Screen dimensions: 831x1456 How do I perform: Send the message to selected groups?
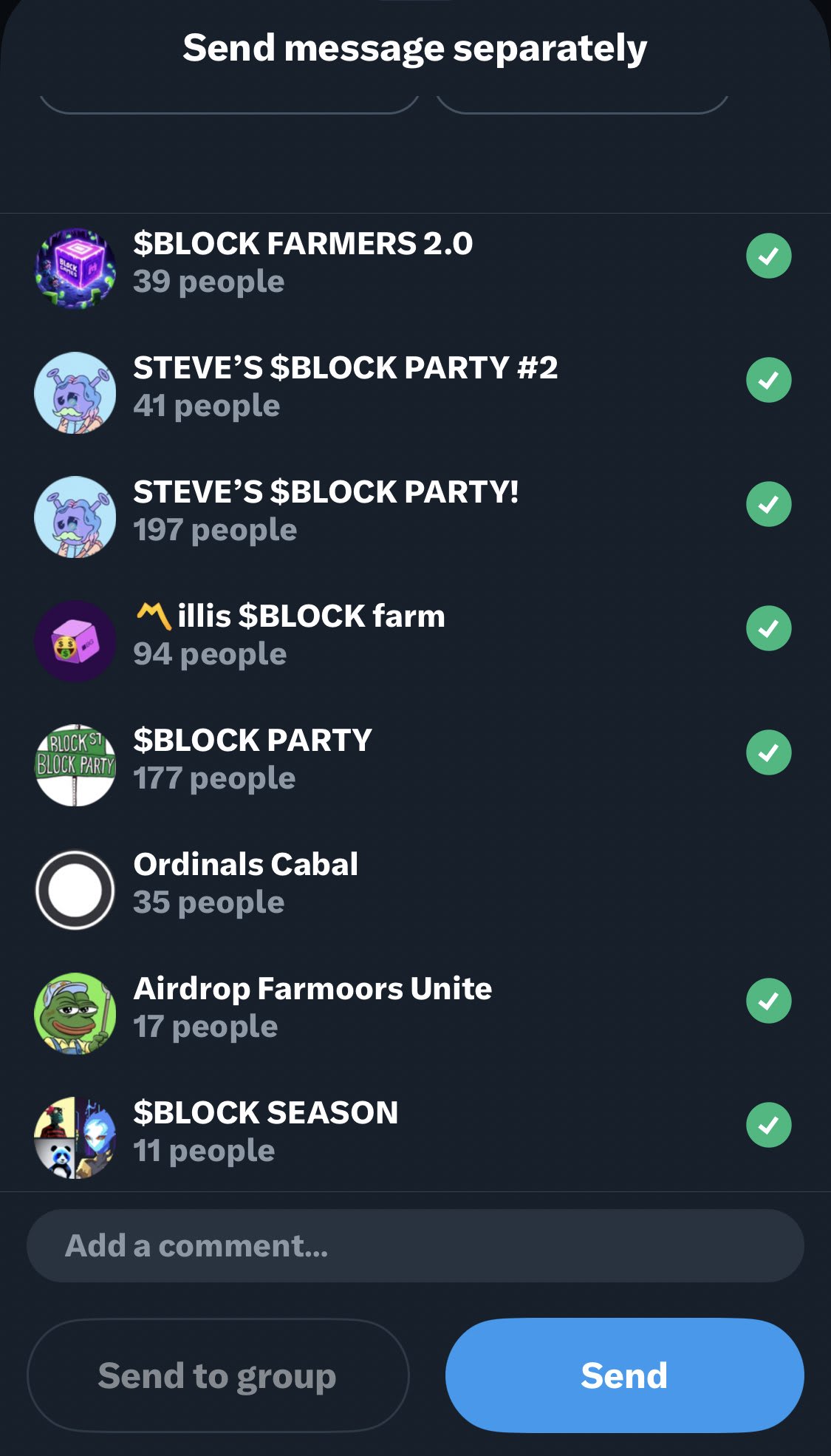point(624,1375)
